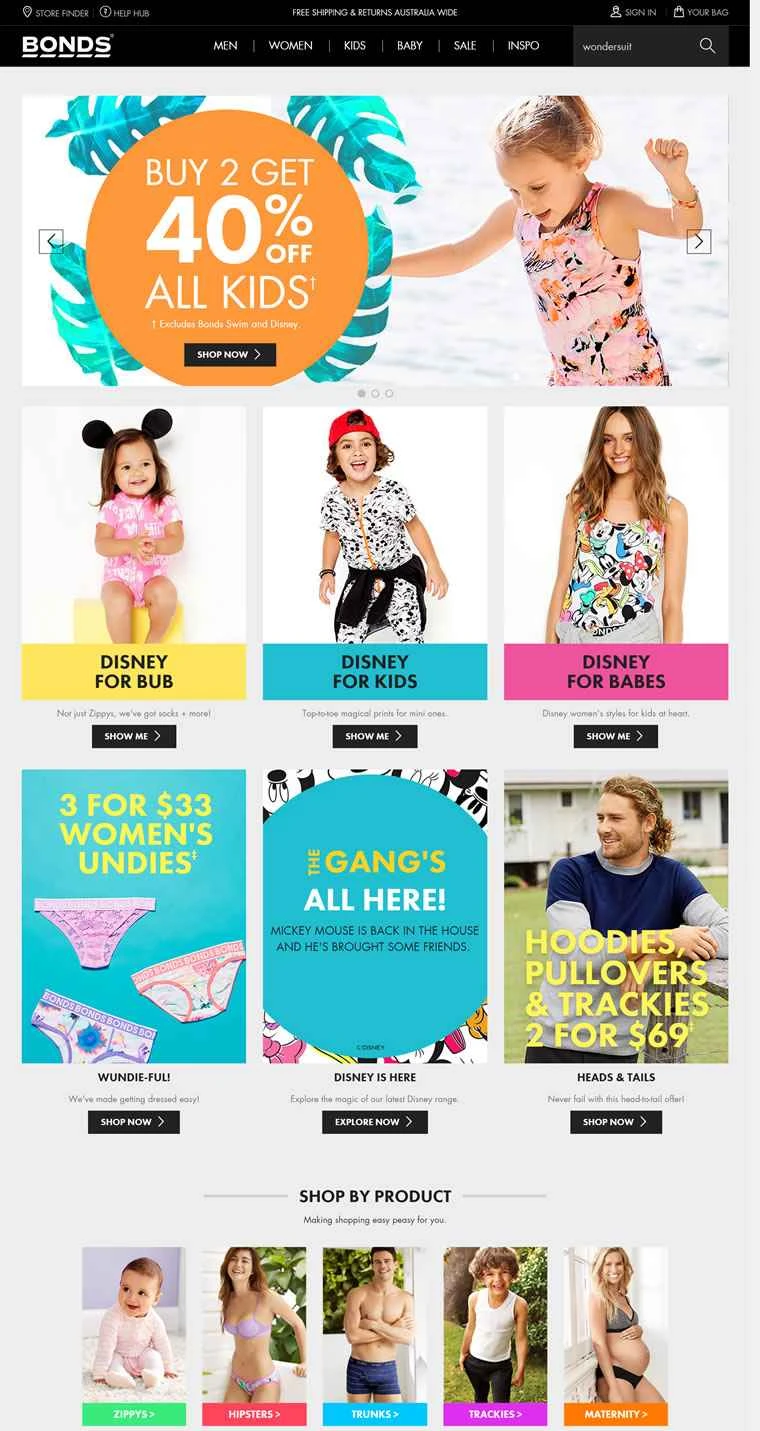This screenshot has width=760, height=1431.
Task: Tap the search magnifier icon
Action: [707, 46]
